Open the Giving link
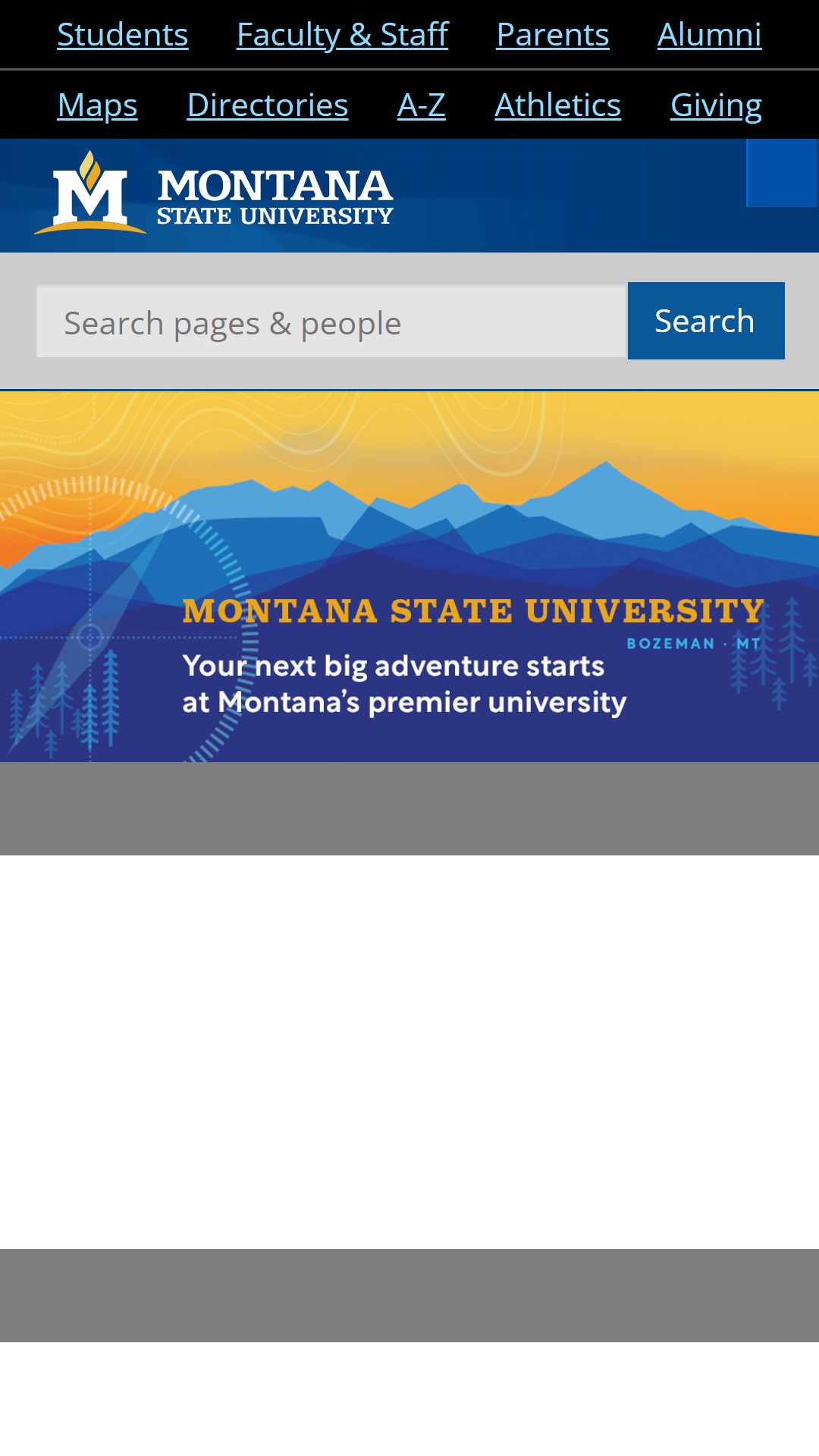Viewport: 819px width, 1456px height. click(716, 105)
